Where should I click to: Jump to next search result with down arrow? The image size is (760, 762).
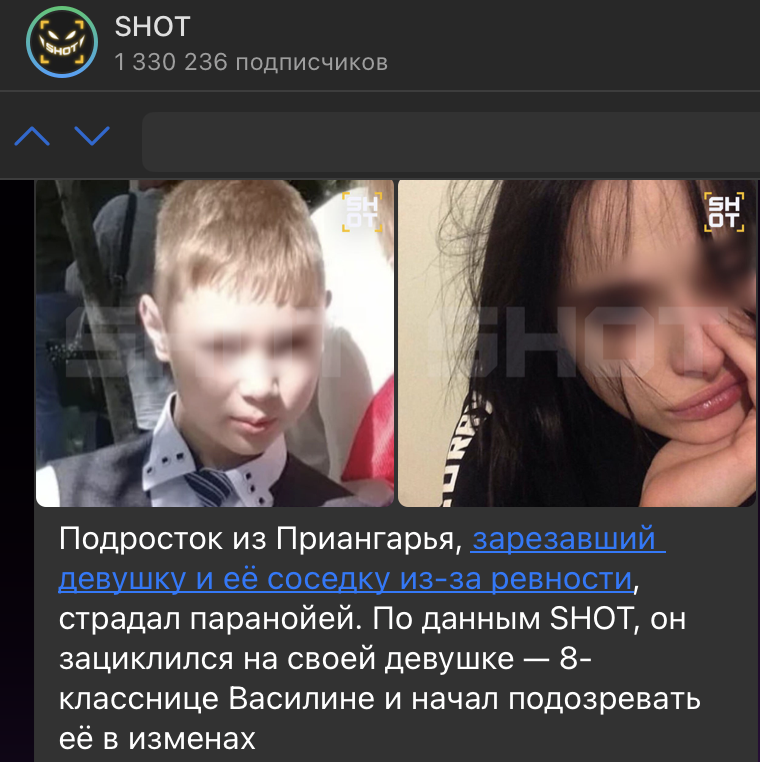click(92, 136)
